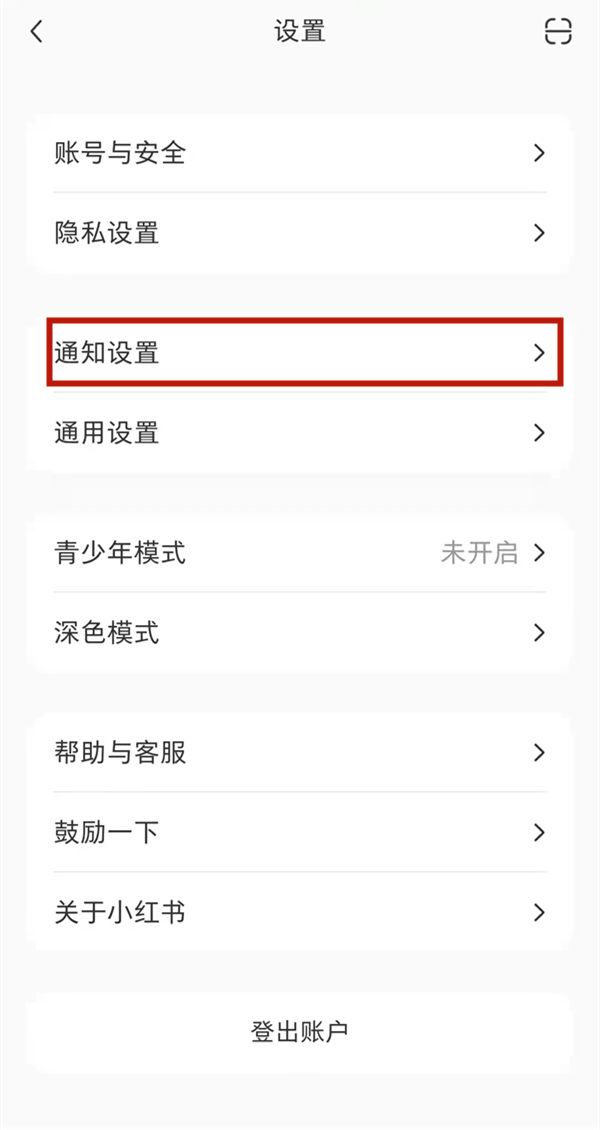Open 通知设置
Image resolution: width=600 pixels, height=1130 pixels.
click(x=300, y=352)
